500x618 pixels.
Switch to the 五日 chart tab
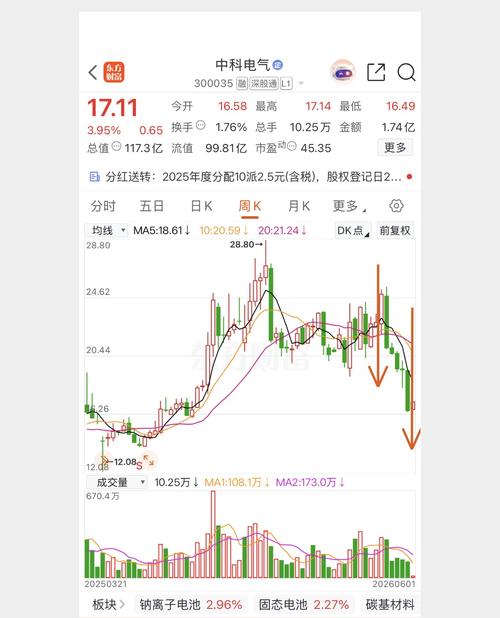152,206
